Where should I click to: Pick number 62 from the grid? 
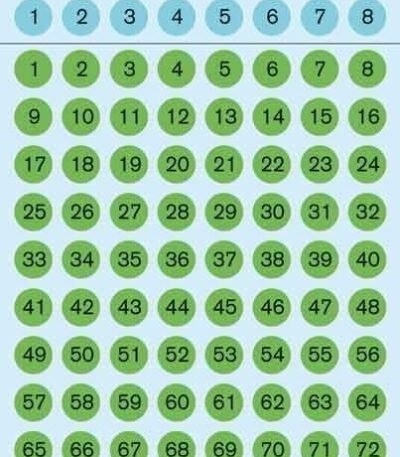tap(272, 402)
